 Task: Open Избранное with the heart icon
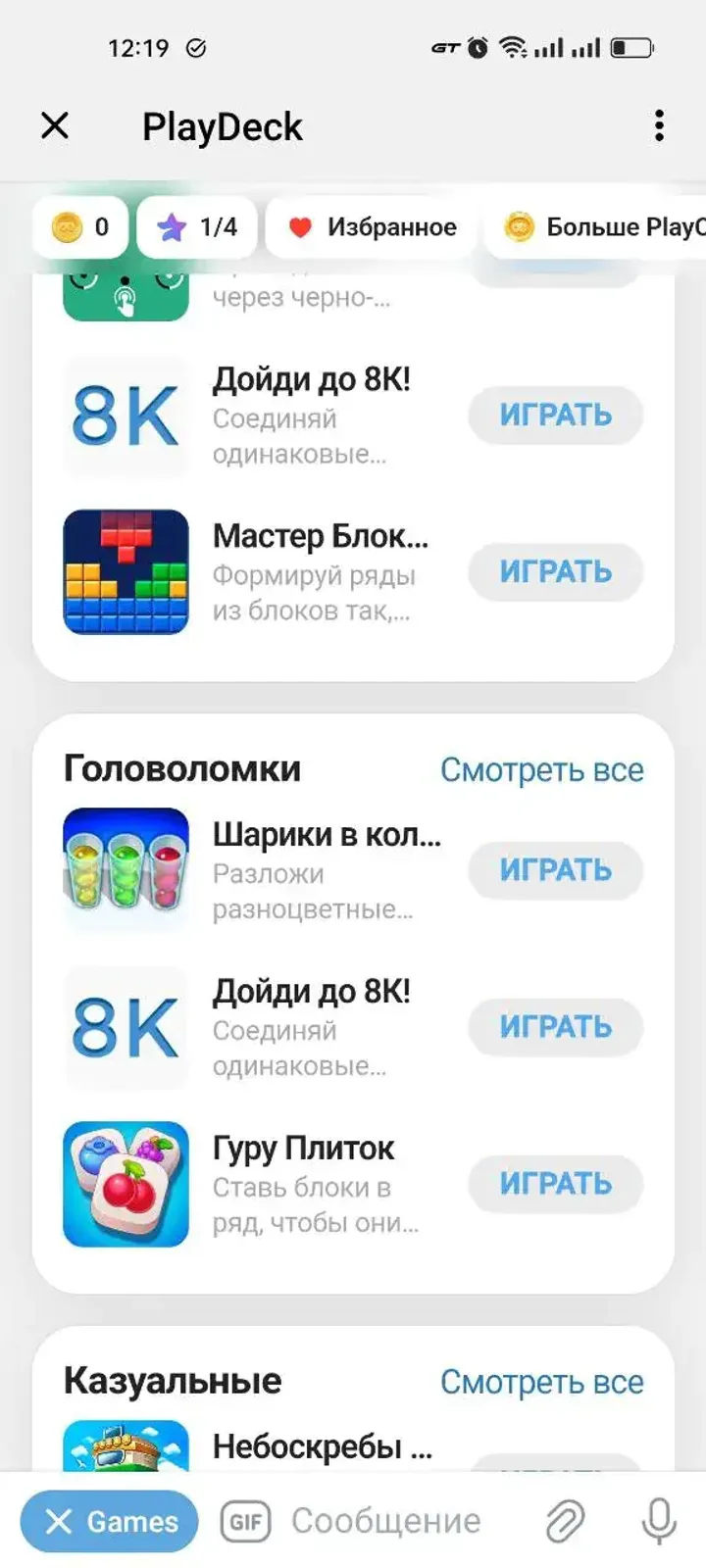[370, 226]
